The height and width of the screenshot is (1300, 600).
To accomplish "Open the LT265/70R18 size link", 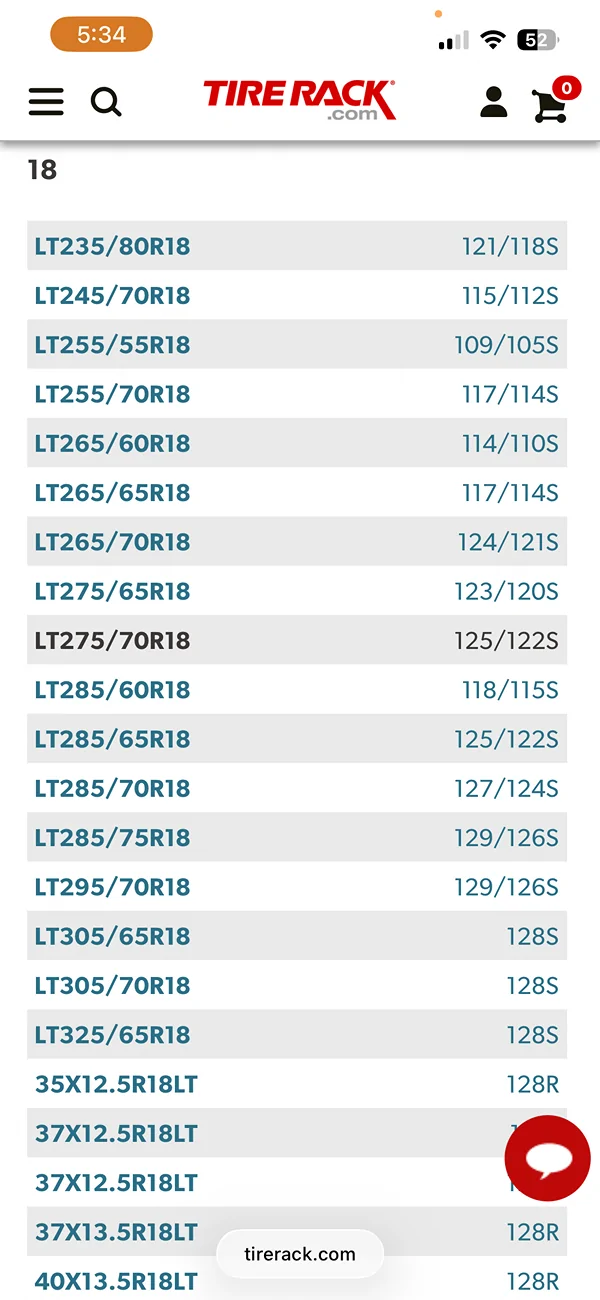I will (x=112, y=542).
